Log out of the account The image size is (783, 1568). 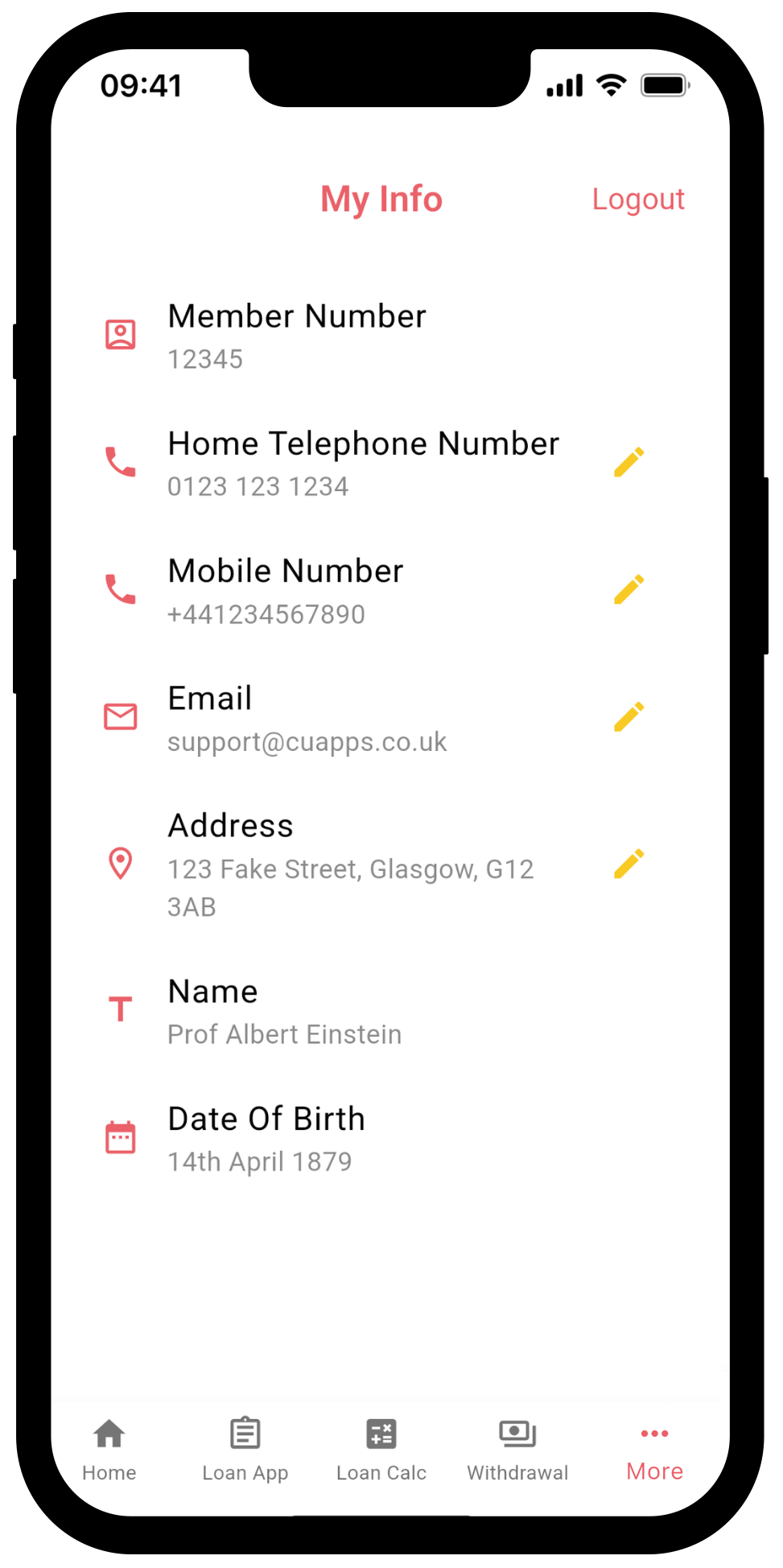pyautogui.click(x=637, y=199)
